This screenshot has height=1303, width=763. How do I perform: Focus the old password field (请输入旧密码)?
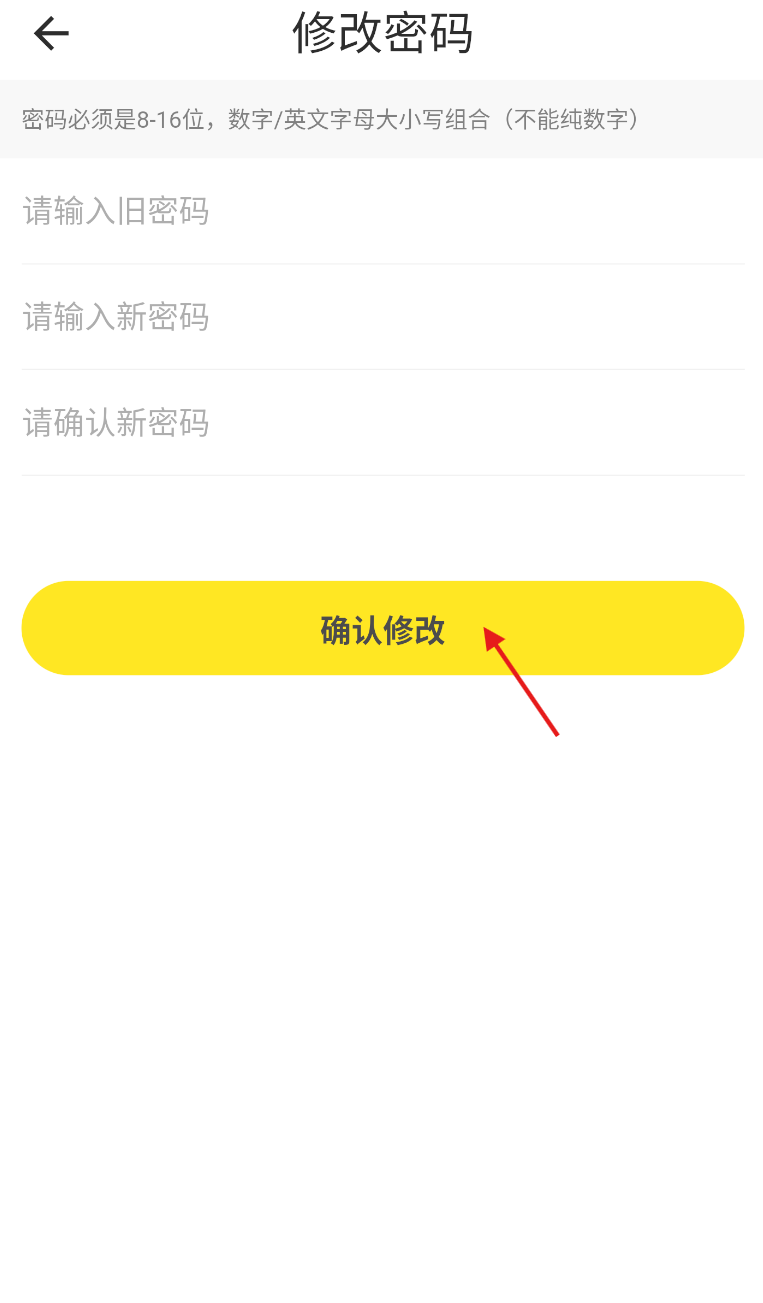click(x=380, y=212)
